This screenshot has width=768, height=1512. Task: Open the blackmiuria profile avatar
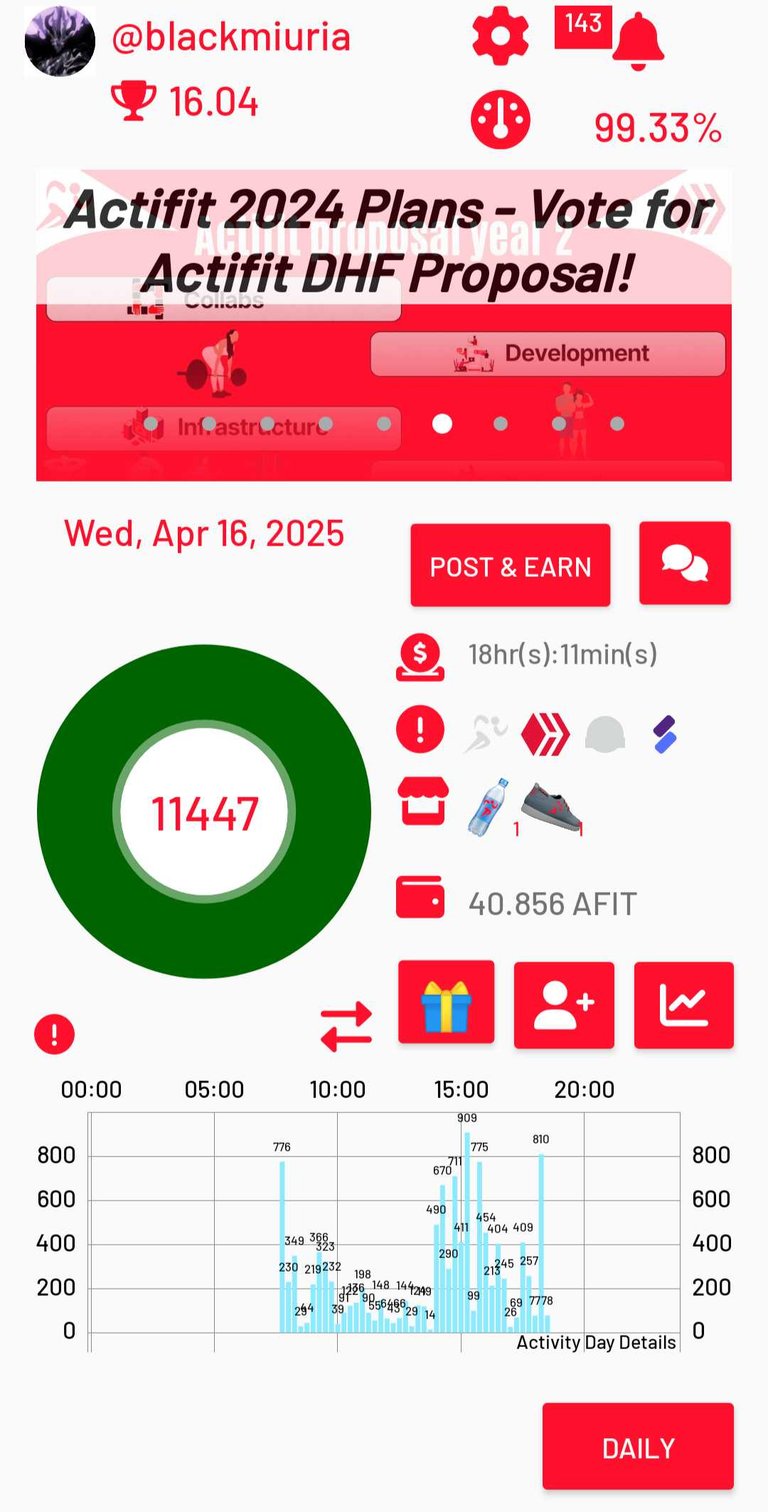point(60,41)
